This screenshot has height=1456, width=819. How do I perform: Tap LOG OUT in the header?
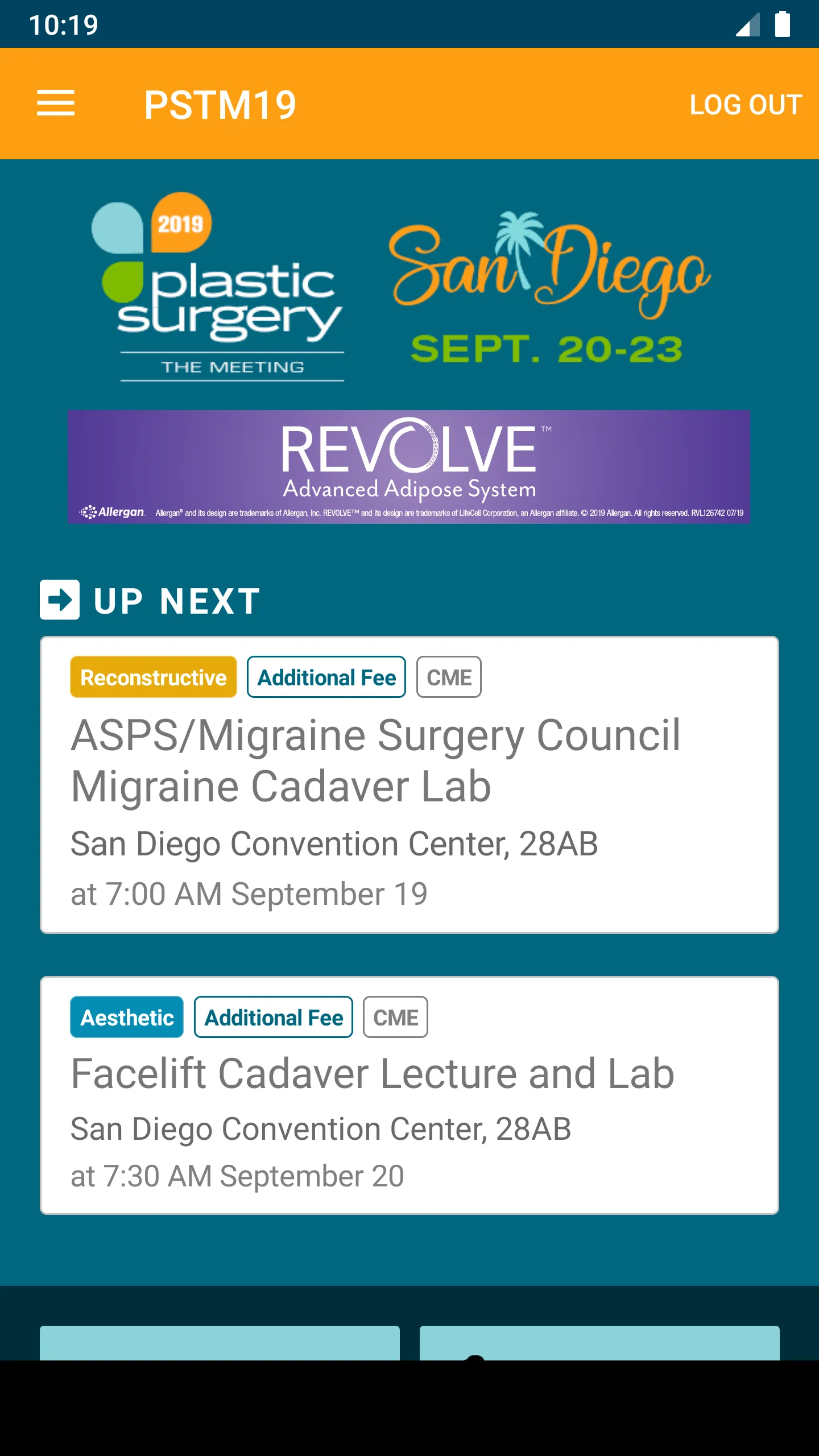point(746,105)
